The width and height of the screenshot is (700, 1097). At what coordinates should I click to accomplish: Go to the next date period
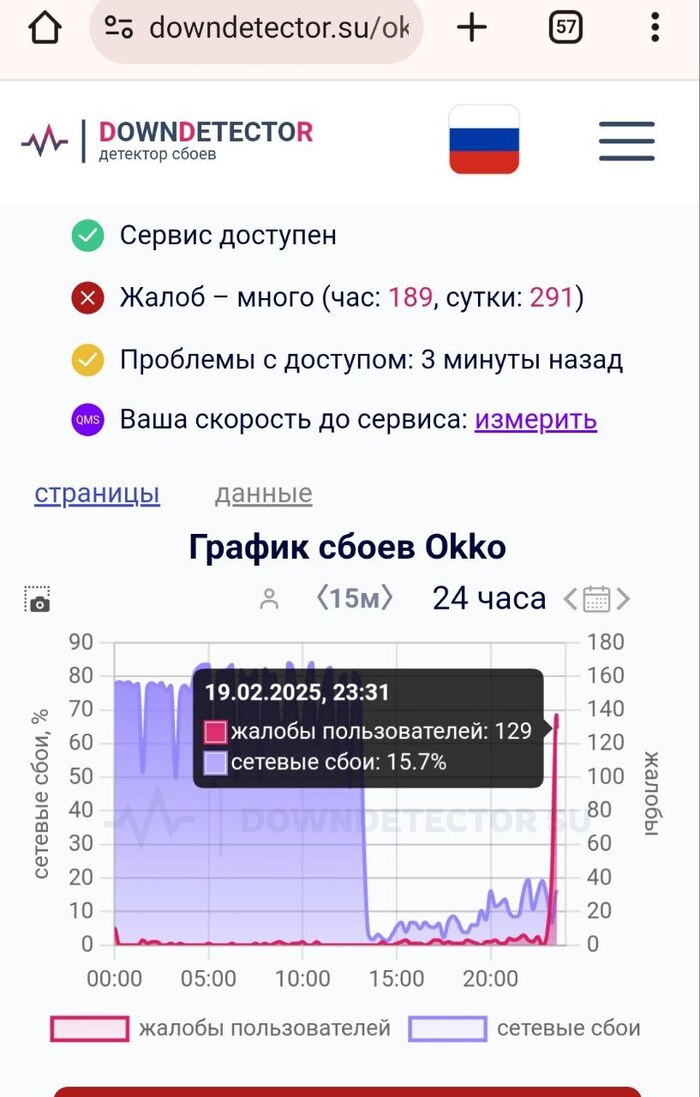623,600
